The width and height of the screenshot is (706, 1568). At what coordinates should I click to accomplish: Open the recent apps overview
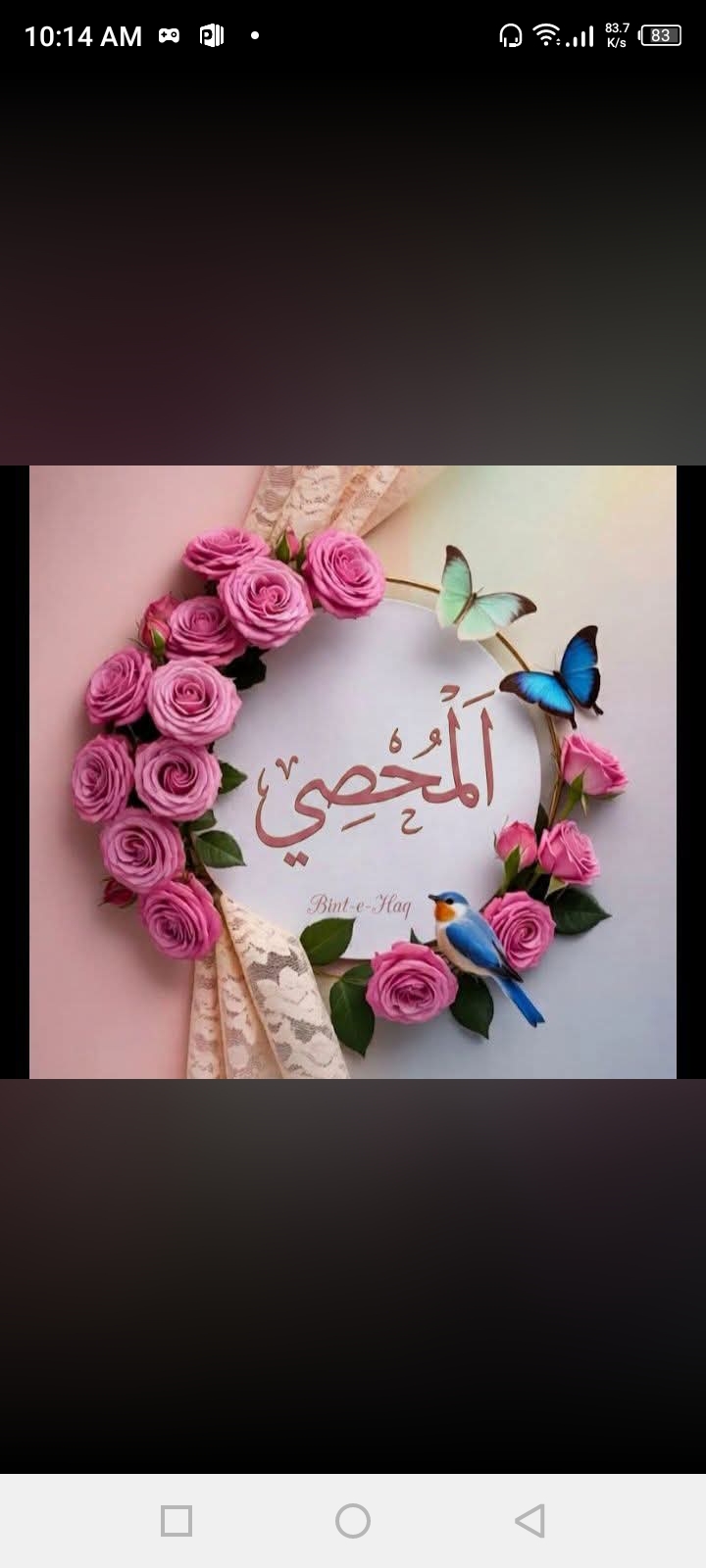click(176, 1521)
